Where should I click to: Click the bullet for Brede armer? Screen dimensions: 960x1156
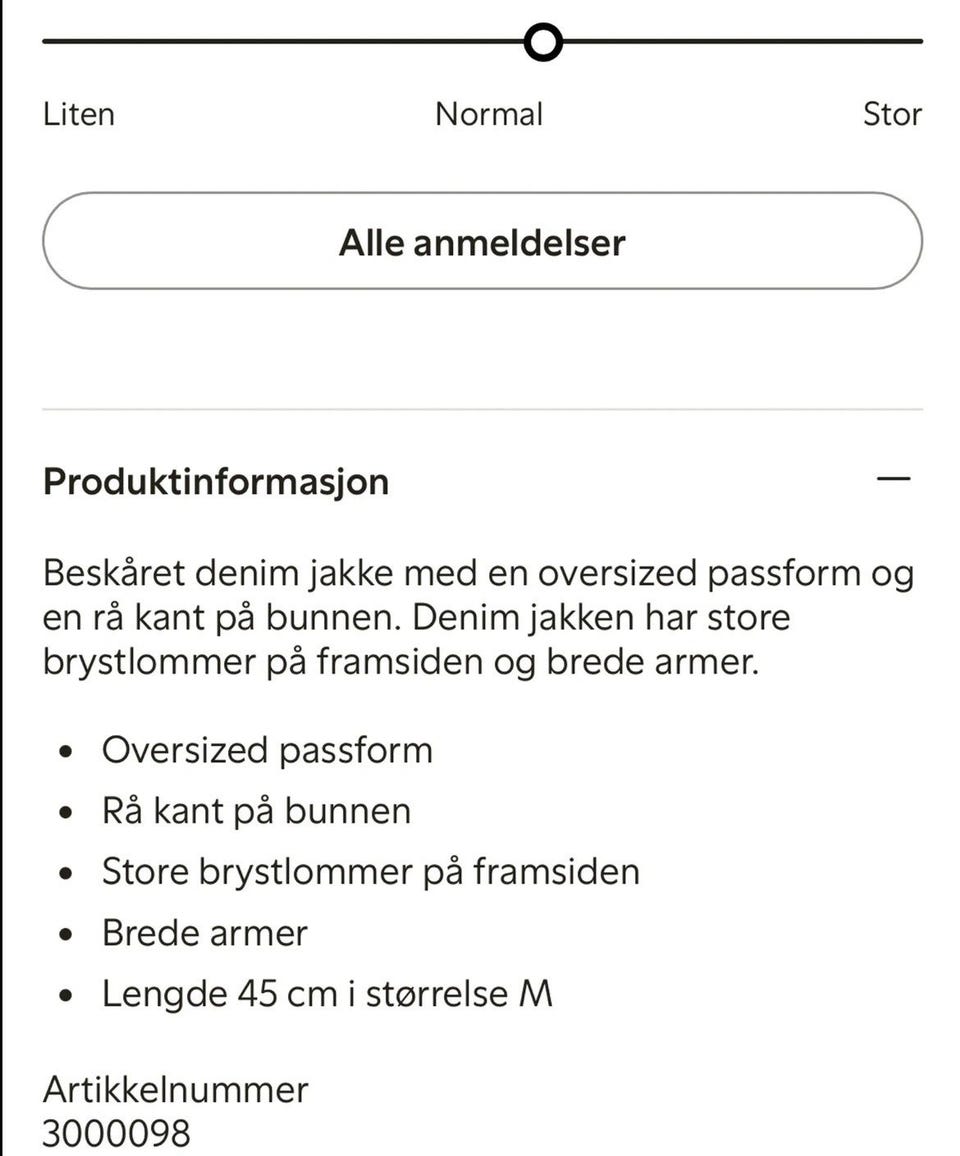[x=66, y=933]
